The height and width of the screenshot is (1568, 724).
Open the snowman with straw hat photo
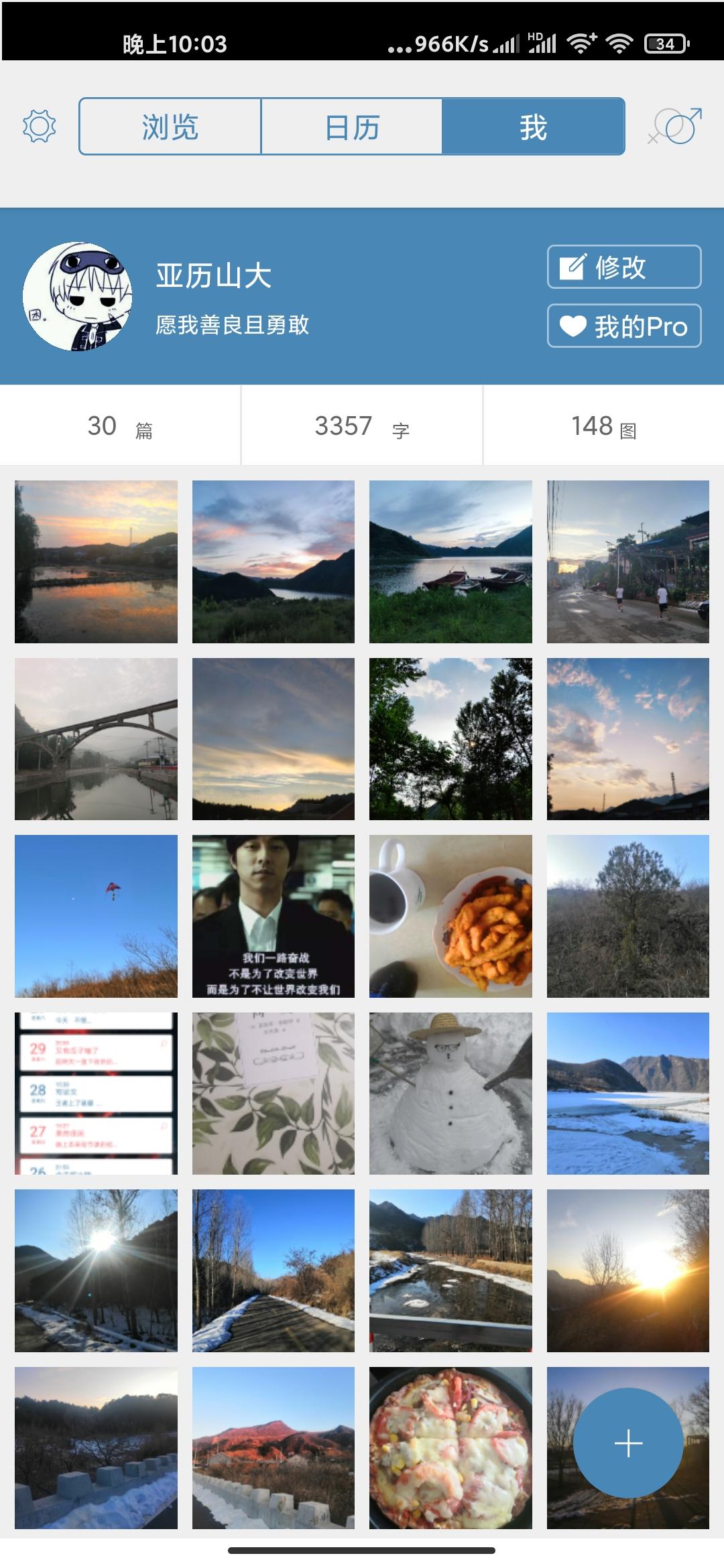coord(450,1093)
